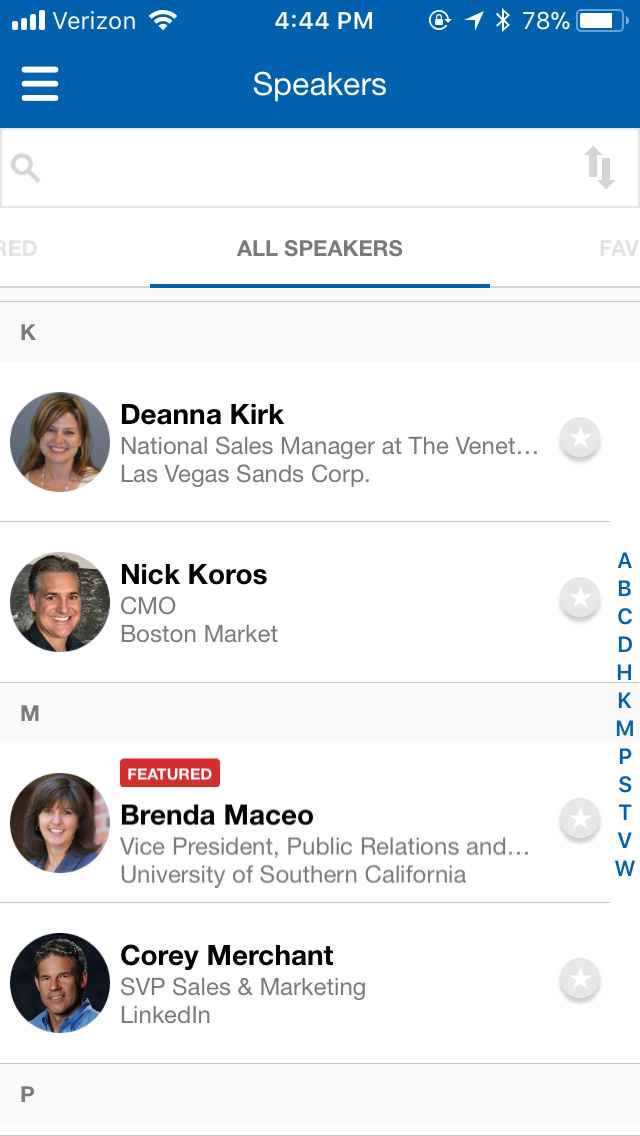The width and height of the screenshot is (640, 1136).
Task: Jump to letter D in the index
Action: 625,644
